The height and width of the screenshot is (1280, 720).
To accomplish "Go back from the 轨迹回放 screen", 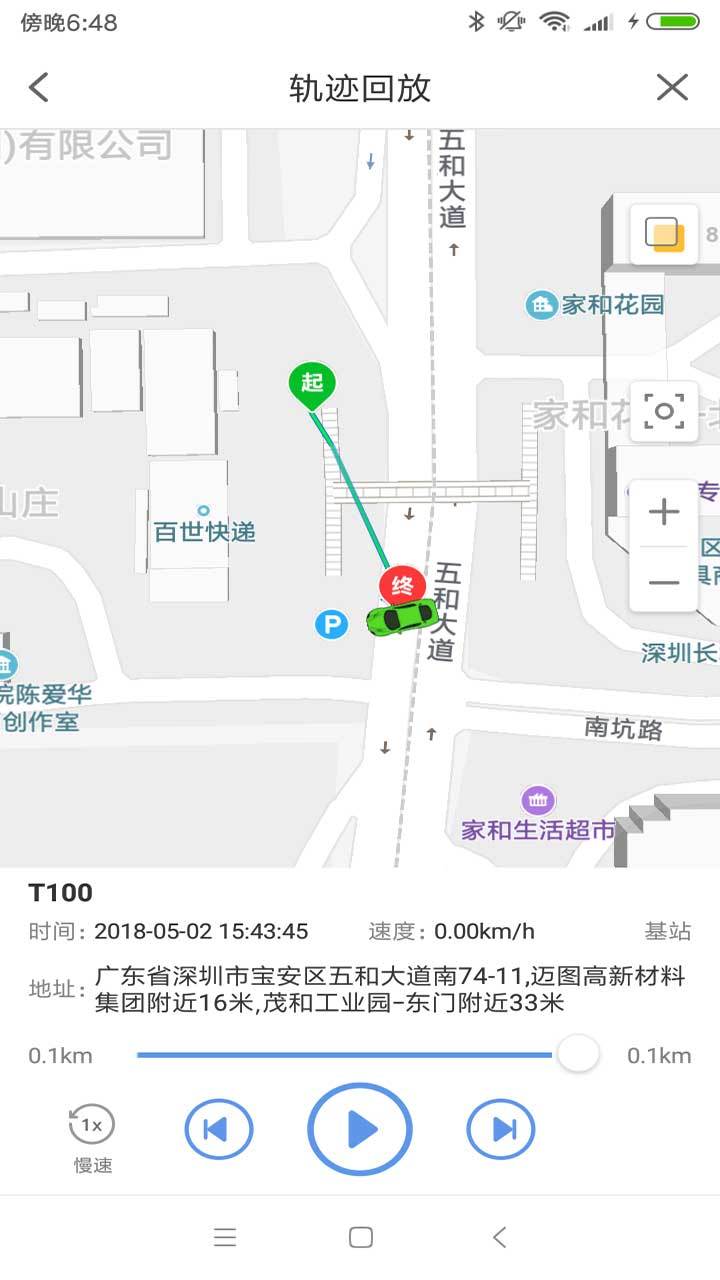I will pyautogui.click(x=39, y=88).
